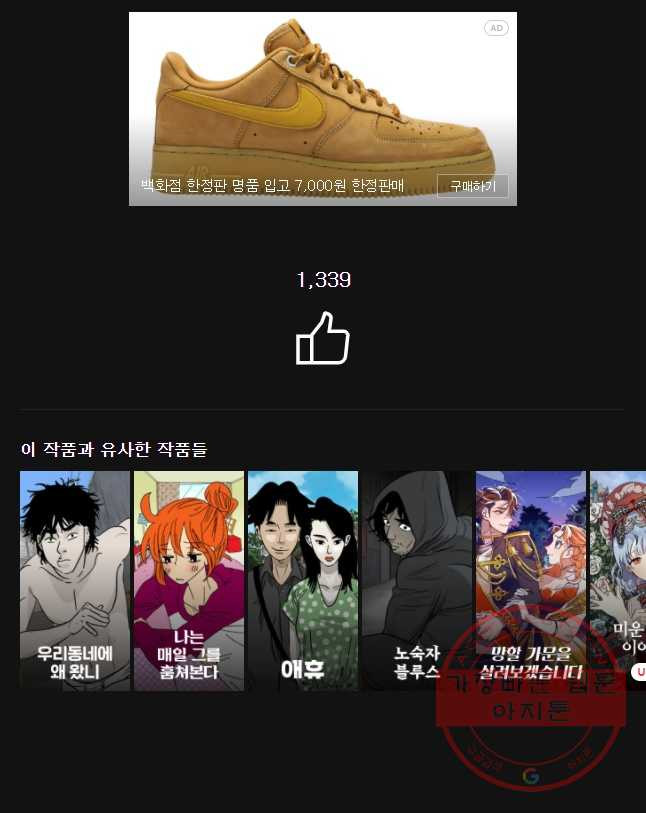Like this webtoon episode with thumbs-up

click(x=323, y=339)
